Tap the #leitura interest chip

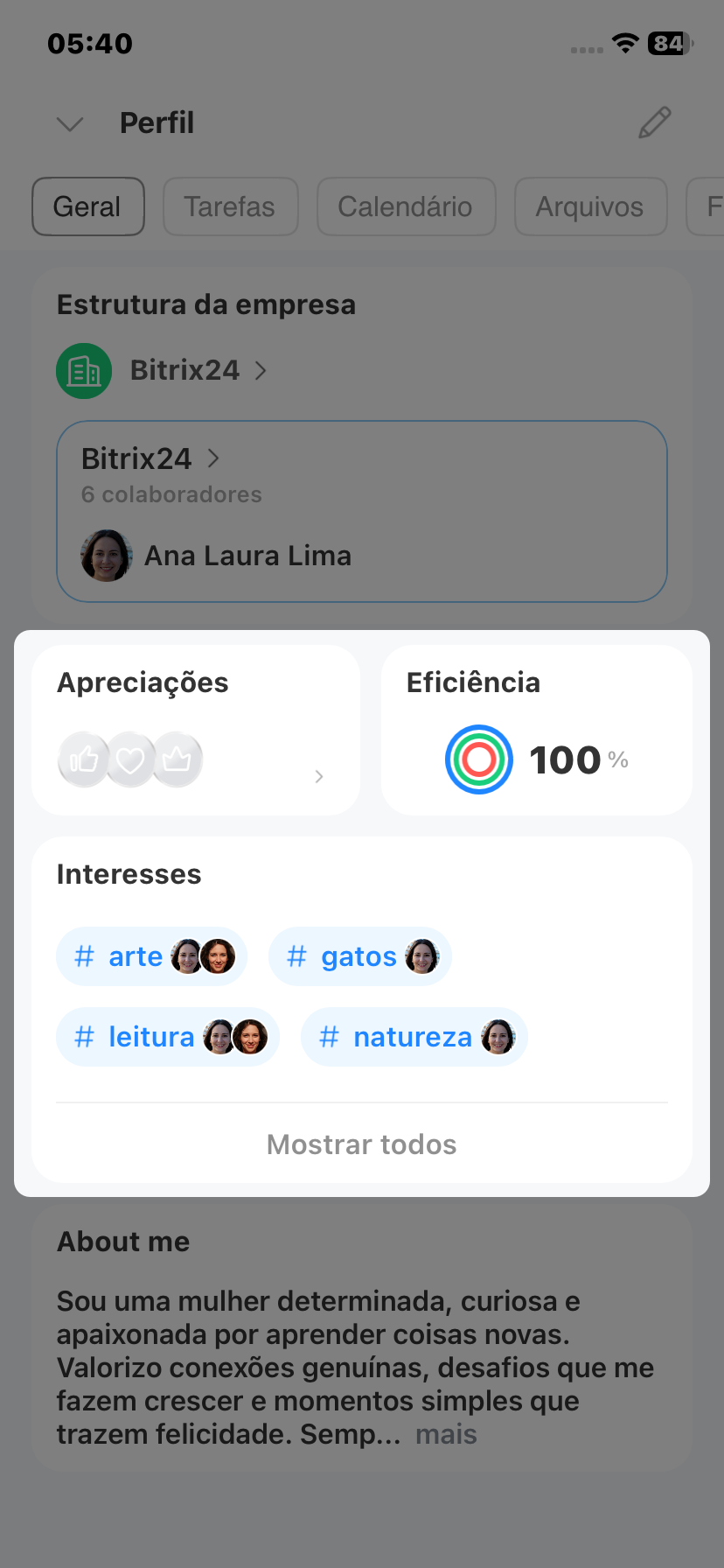(x=167, y=1037)
